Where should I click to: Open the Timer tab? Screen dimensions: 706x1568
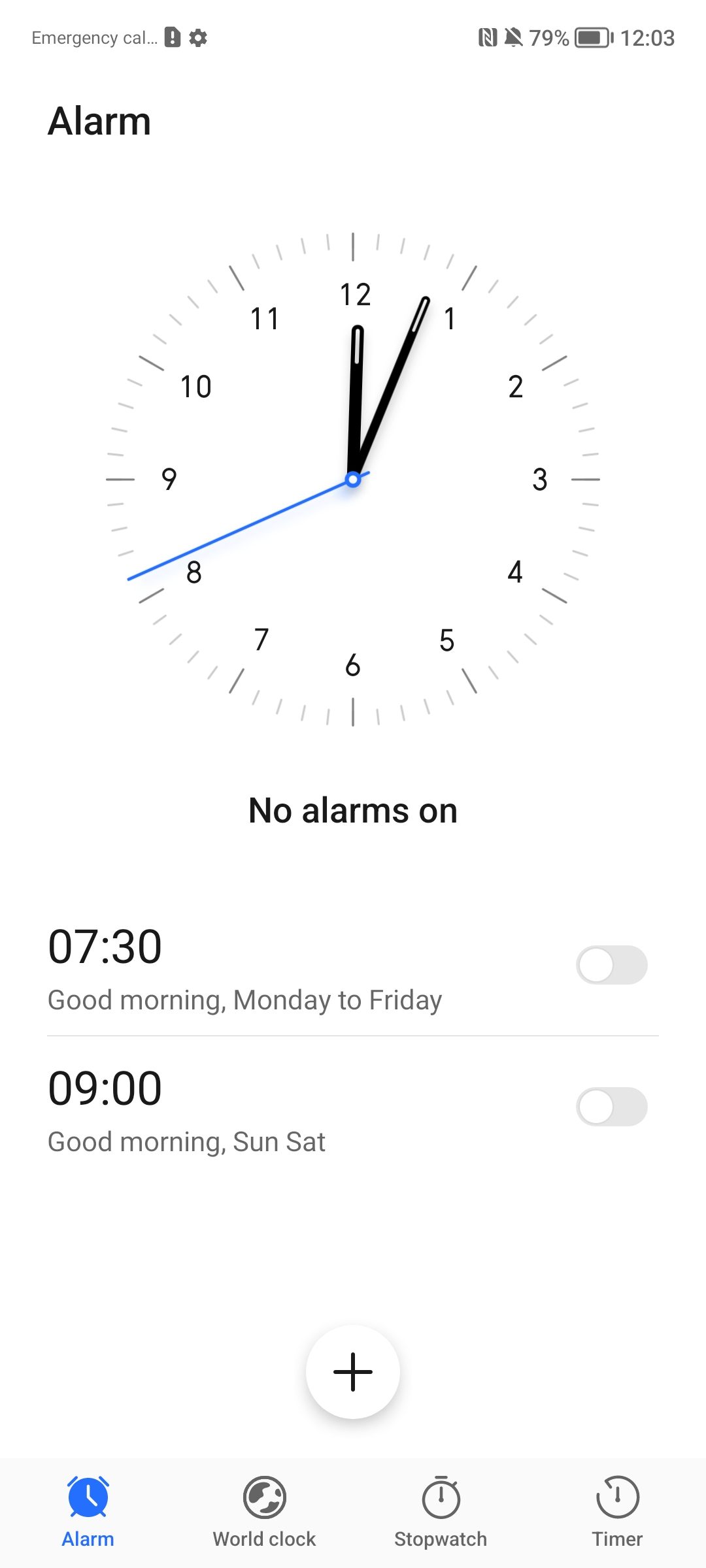(617, 1512)
